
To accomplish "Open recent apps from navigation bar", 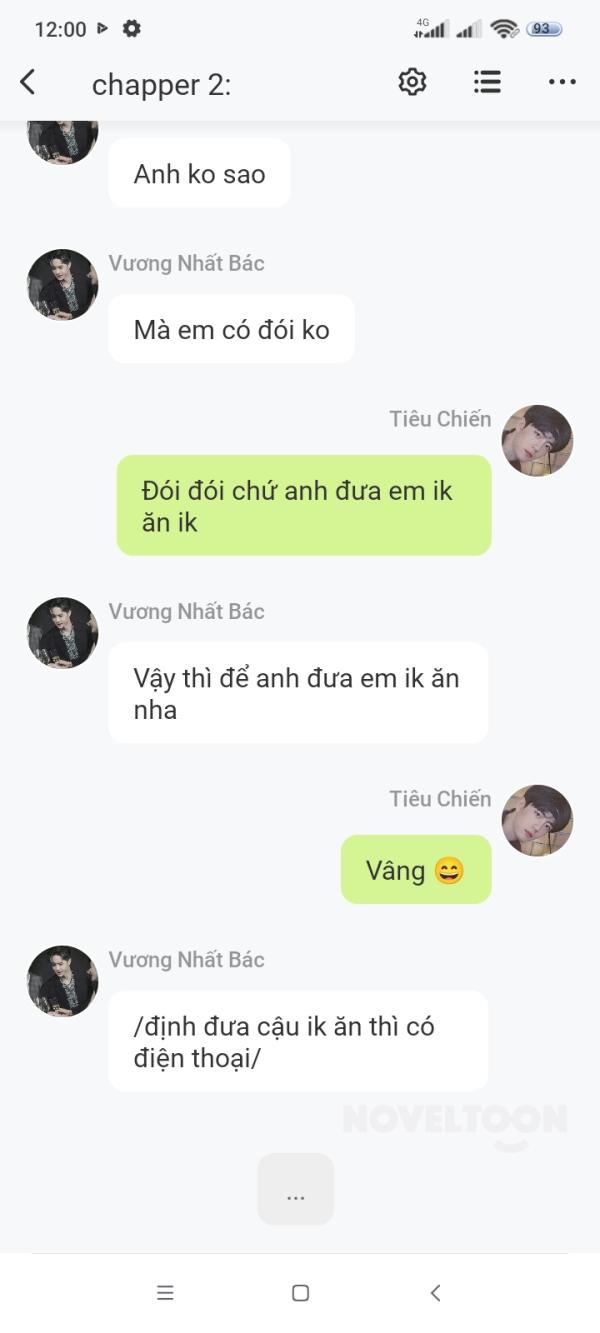I will point(166,1292).
